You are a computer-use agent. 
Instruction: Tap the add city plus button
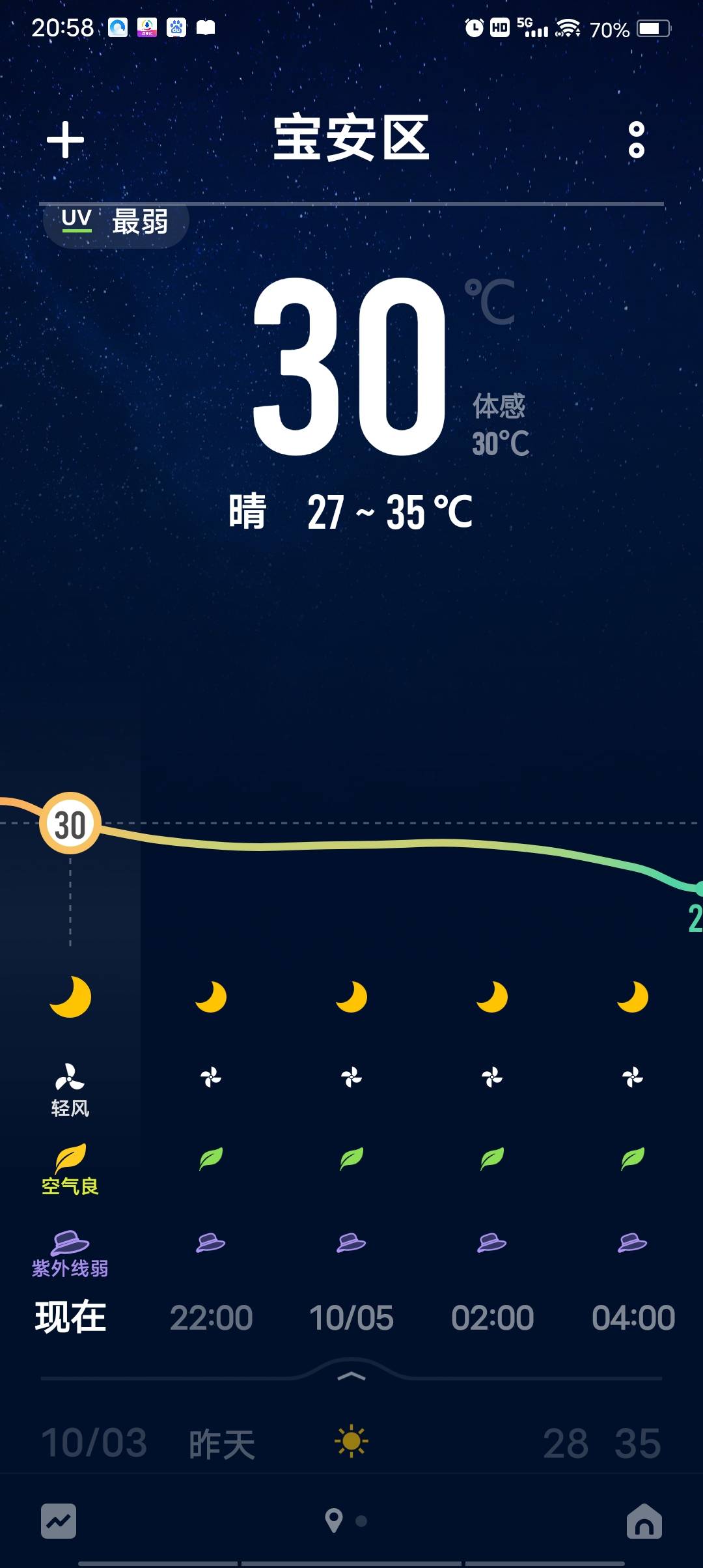point(65,140)
